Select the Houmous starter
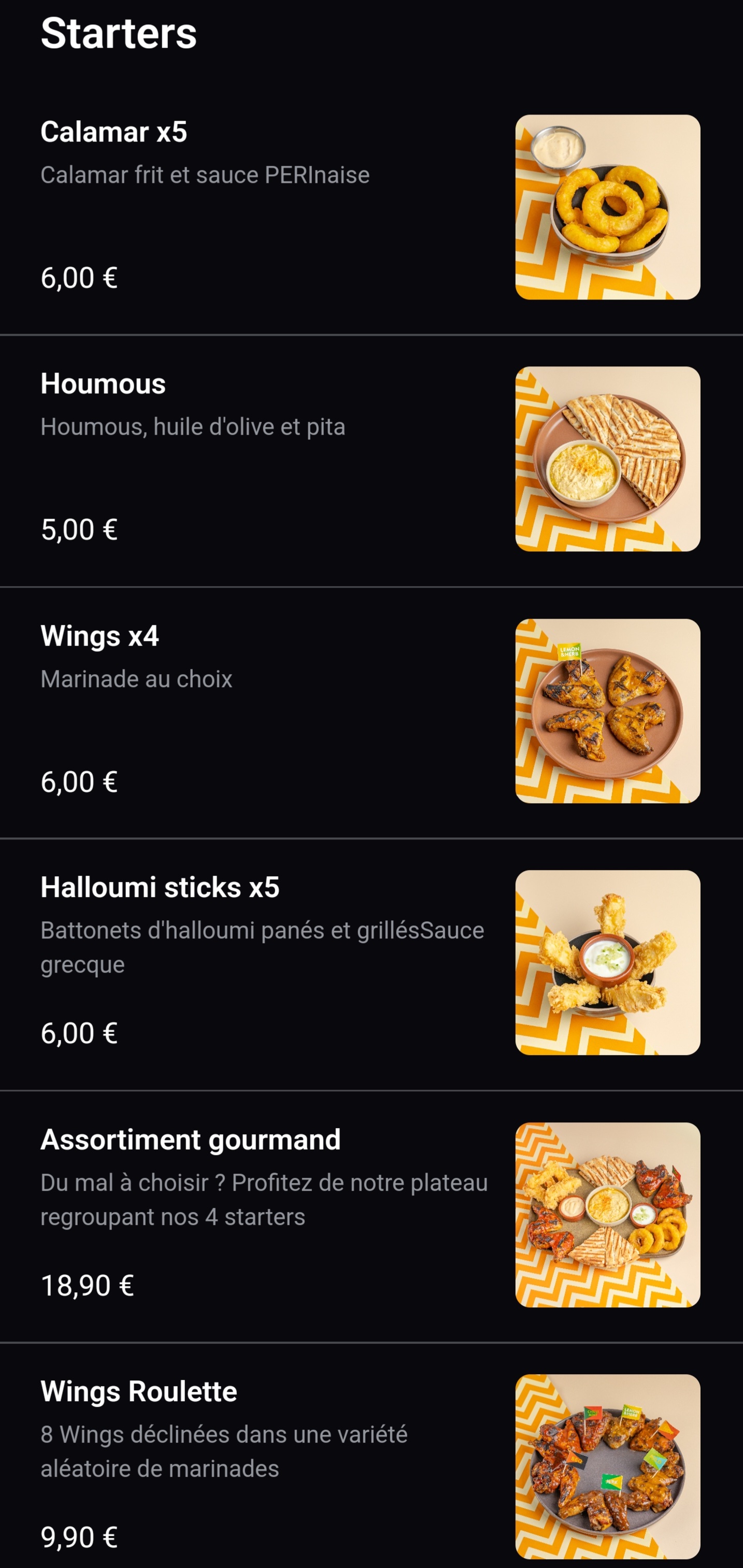 (x=104, y=384)
